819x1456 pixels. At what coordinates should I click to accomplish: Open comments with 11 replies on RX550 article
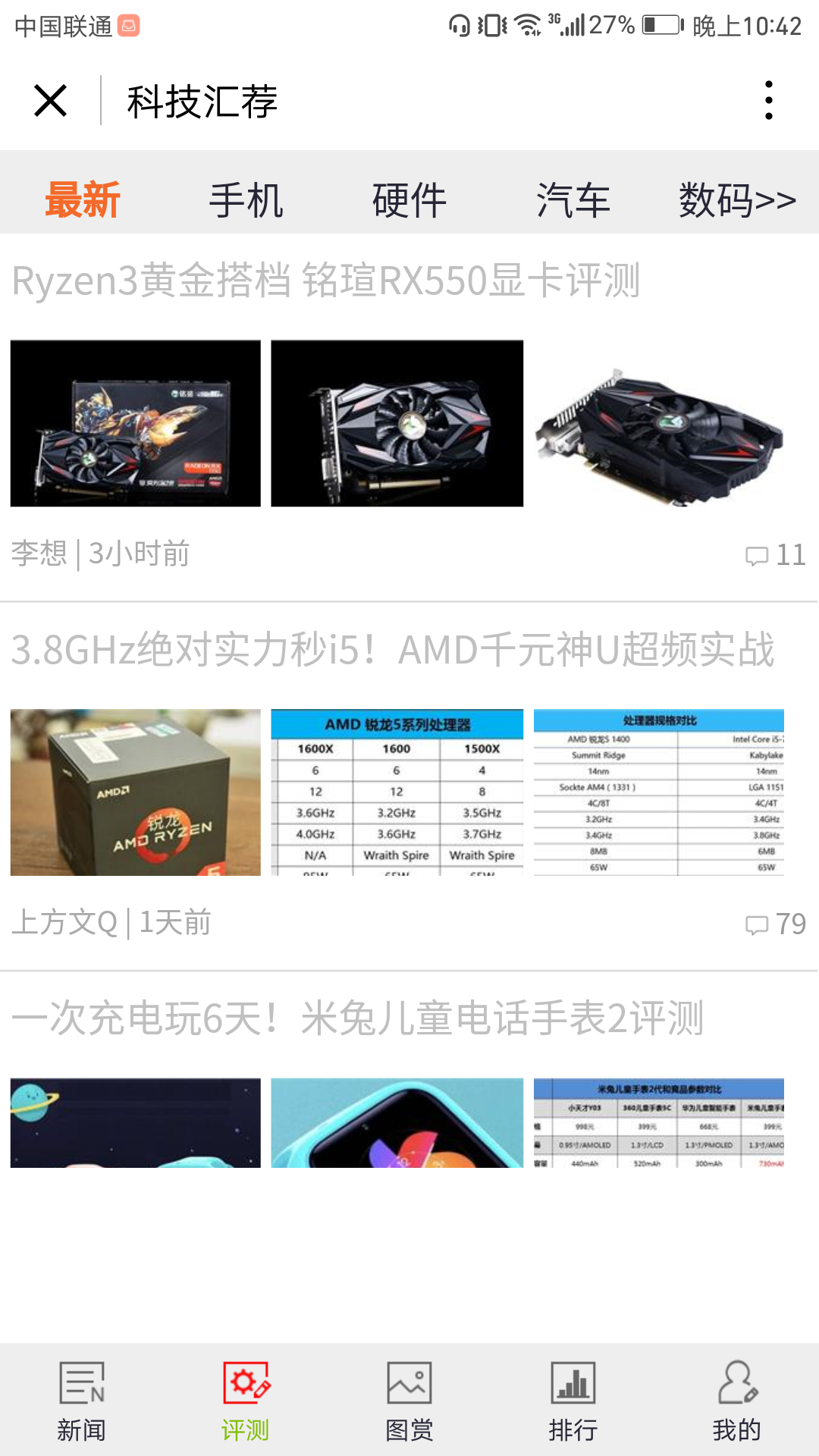776,555
